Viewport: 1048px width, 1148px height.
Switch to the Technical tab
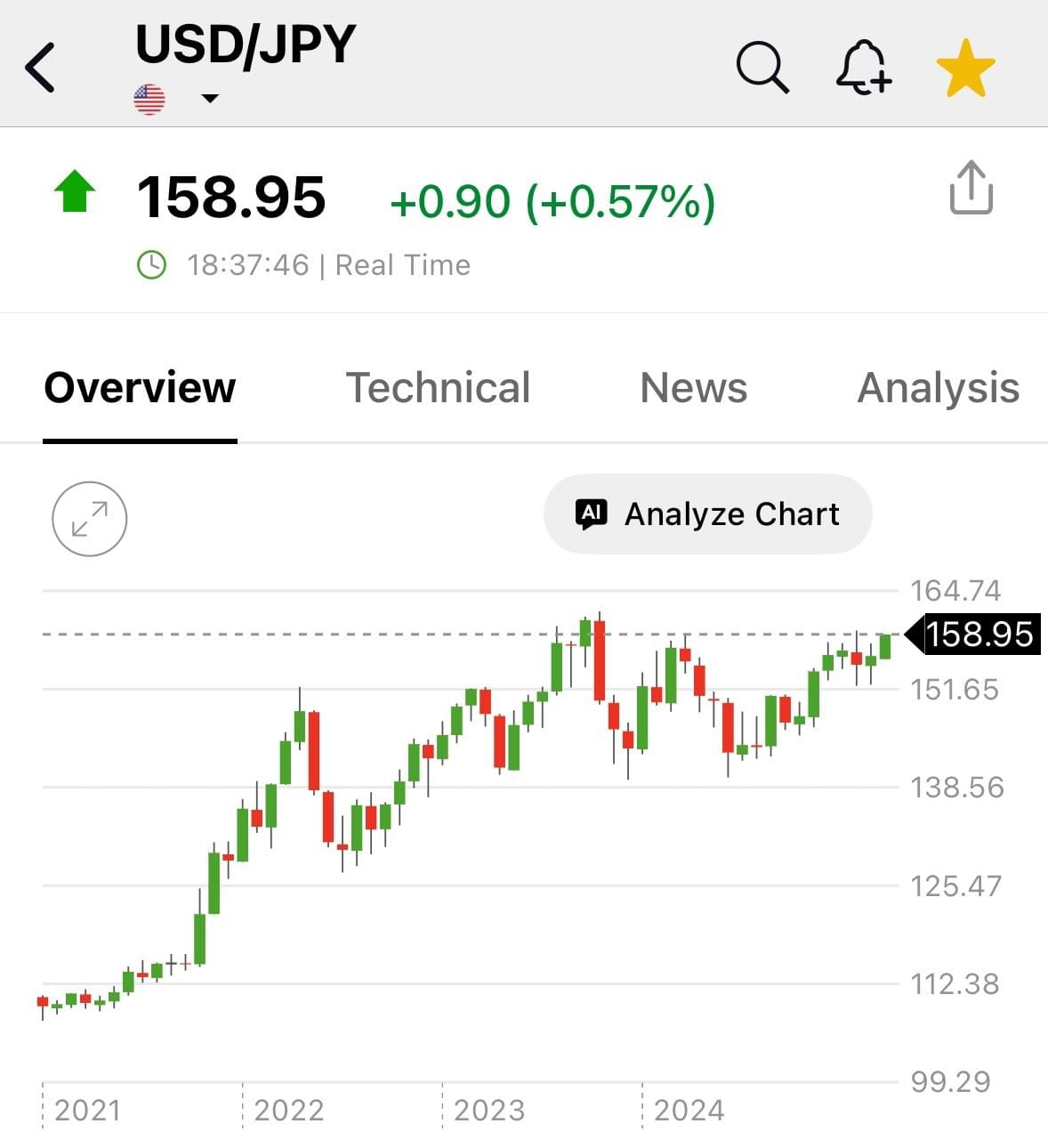(x=438, y=388)
